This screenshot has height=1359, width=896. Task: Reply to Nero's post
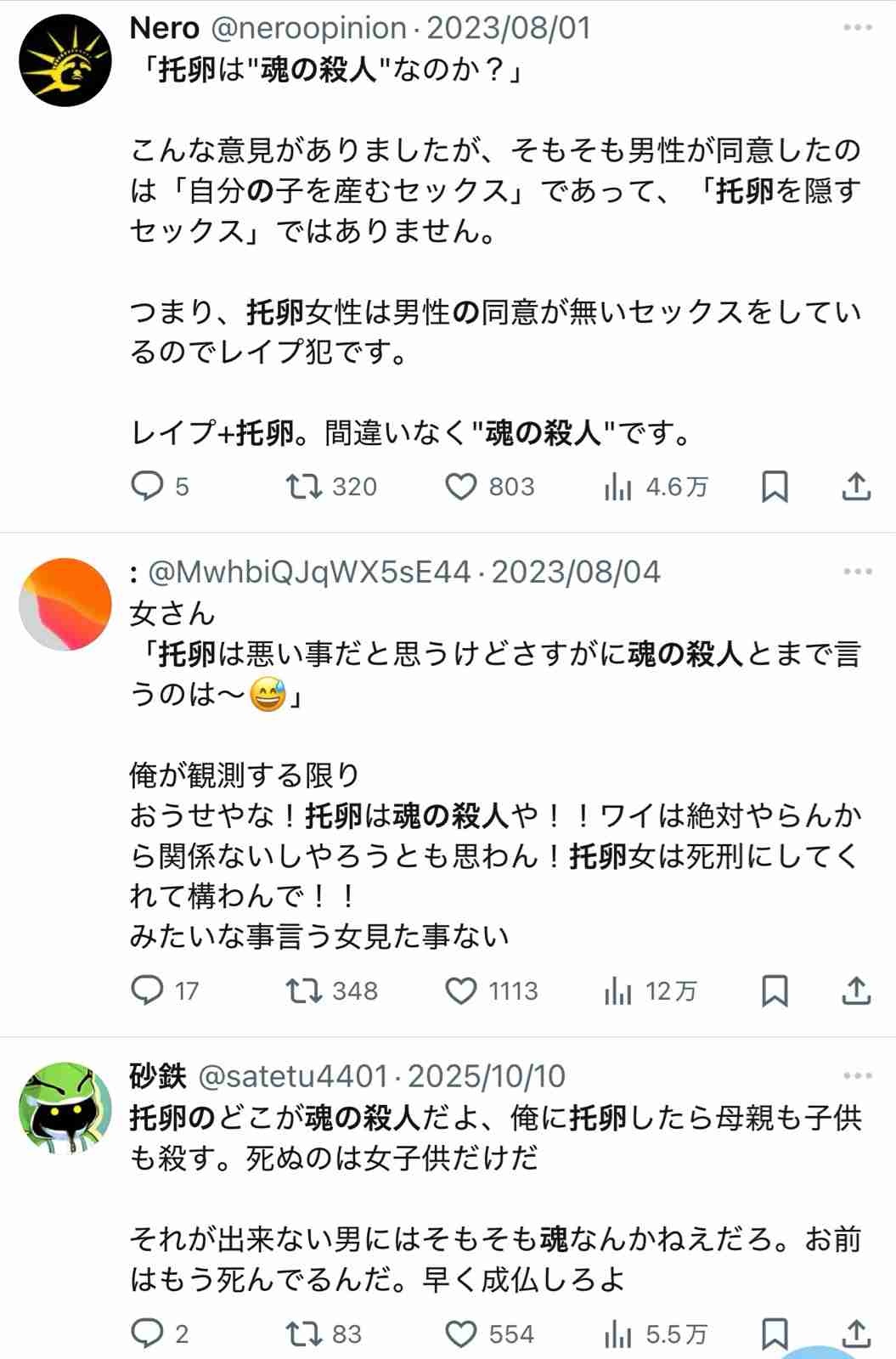[148, 487]
